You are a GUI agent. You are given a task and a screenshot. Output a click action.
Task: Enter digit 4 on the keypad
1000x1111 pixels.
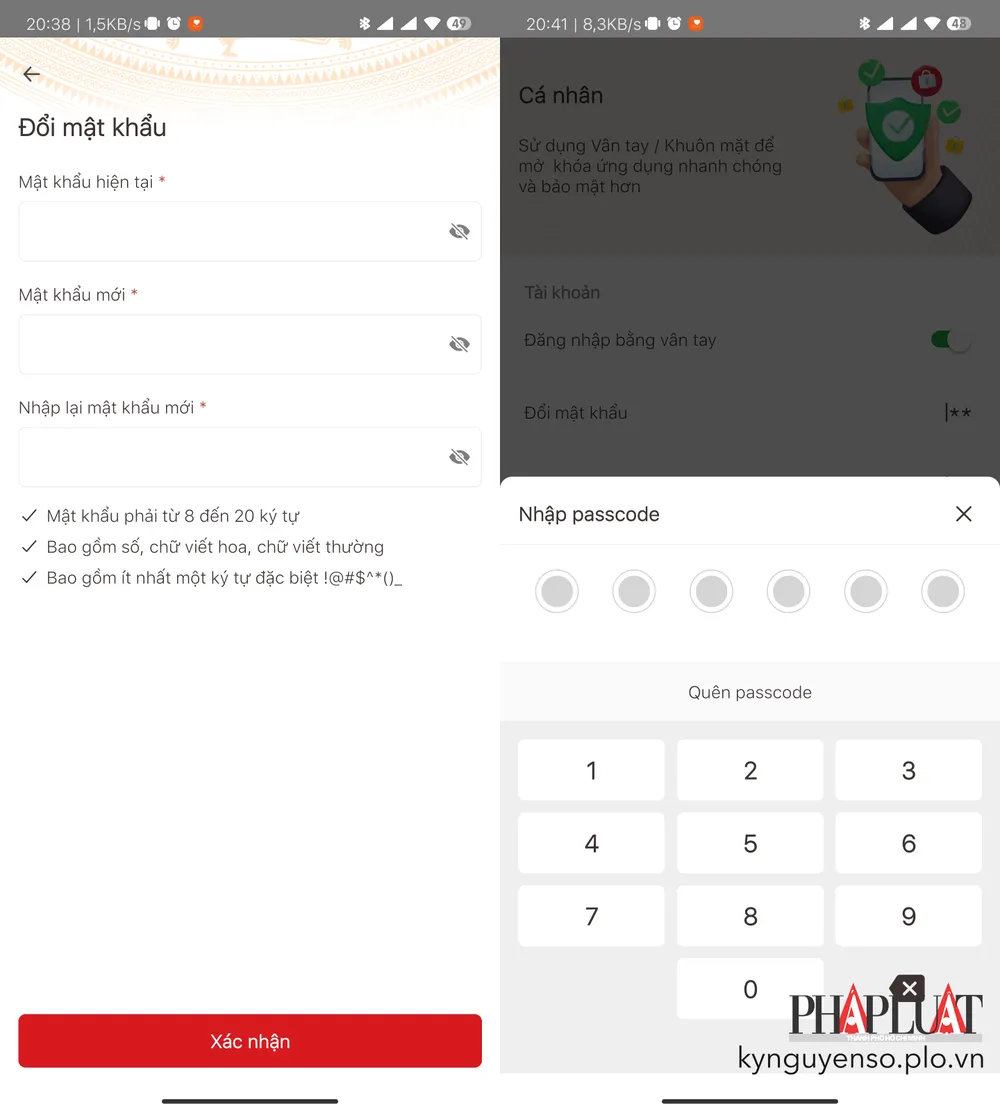pos(591,843)
